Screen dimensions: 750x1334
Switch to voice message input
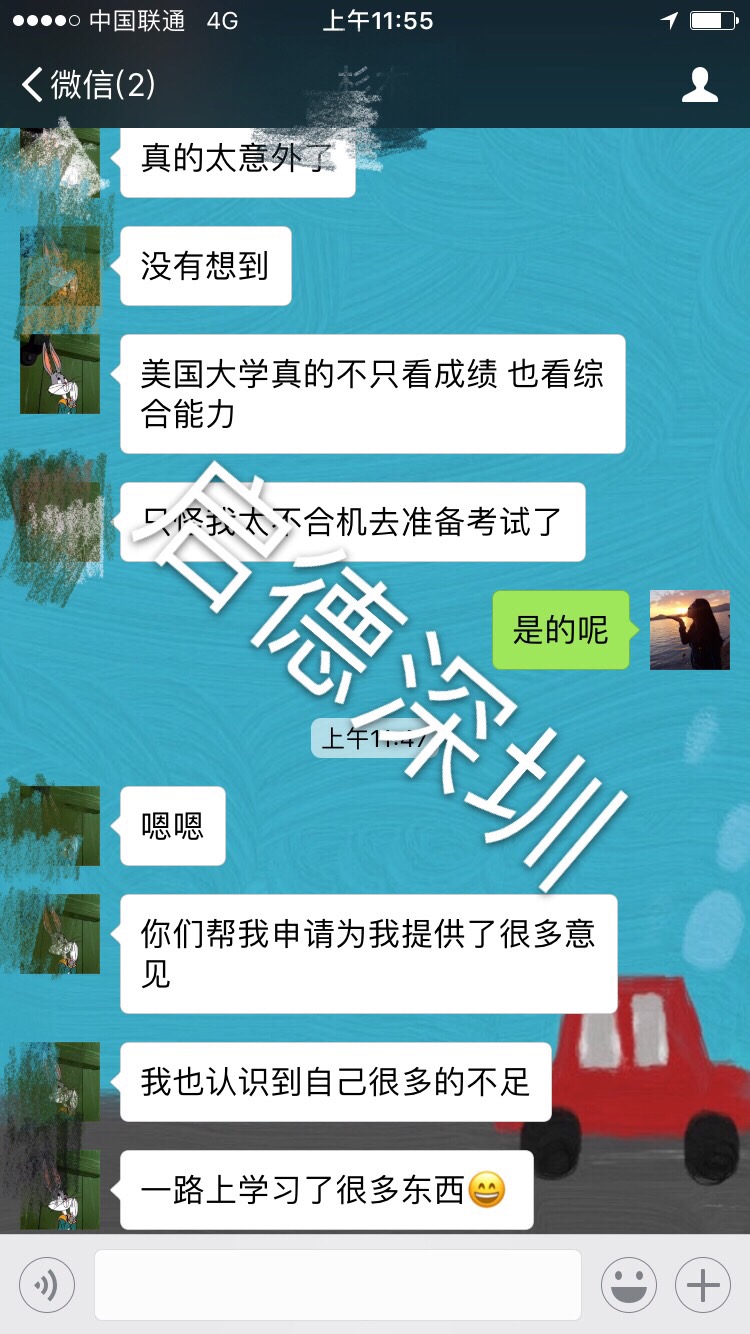(47, 1285)
